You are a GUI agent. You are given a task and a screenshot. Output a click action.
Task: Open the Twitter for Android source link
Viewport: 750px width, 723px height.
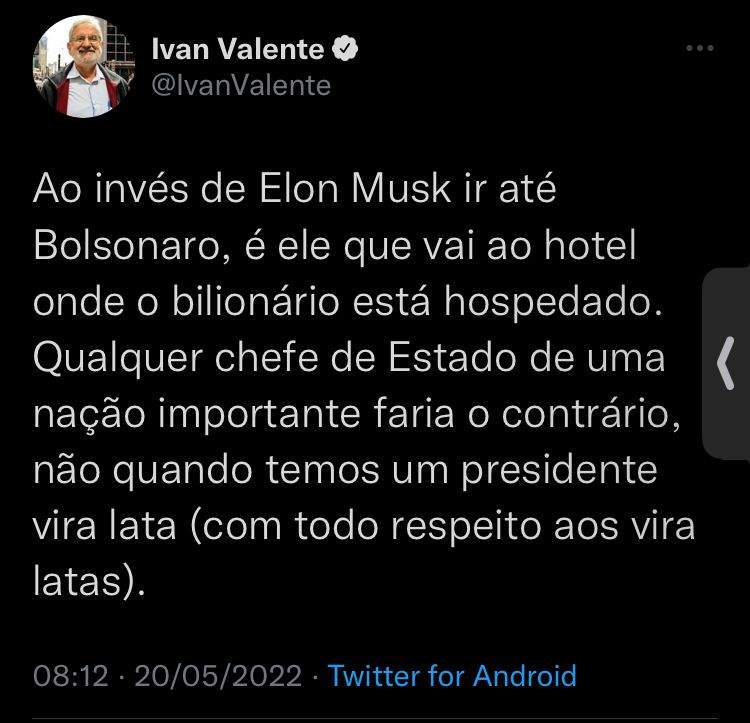452,676
